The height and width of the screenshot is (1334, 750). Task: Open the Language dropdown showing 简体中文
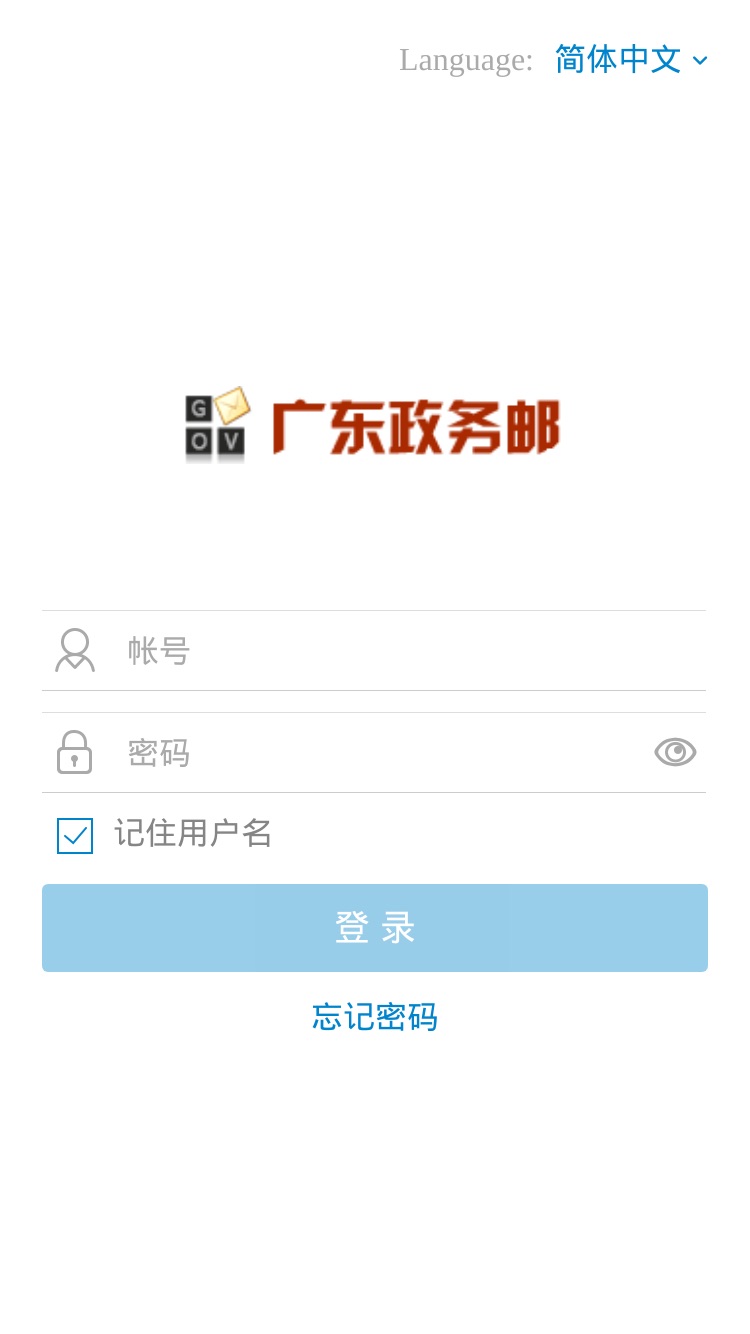[631, 59]
